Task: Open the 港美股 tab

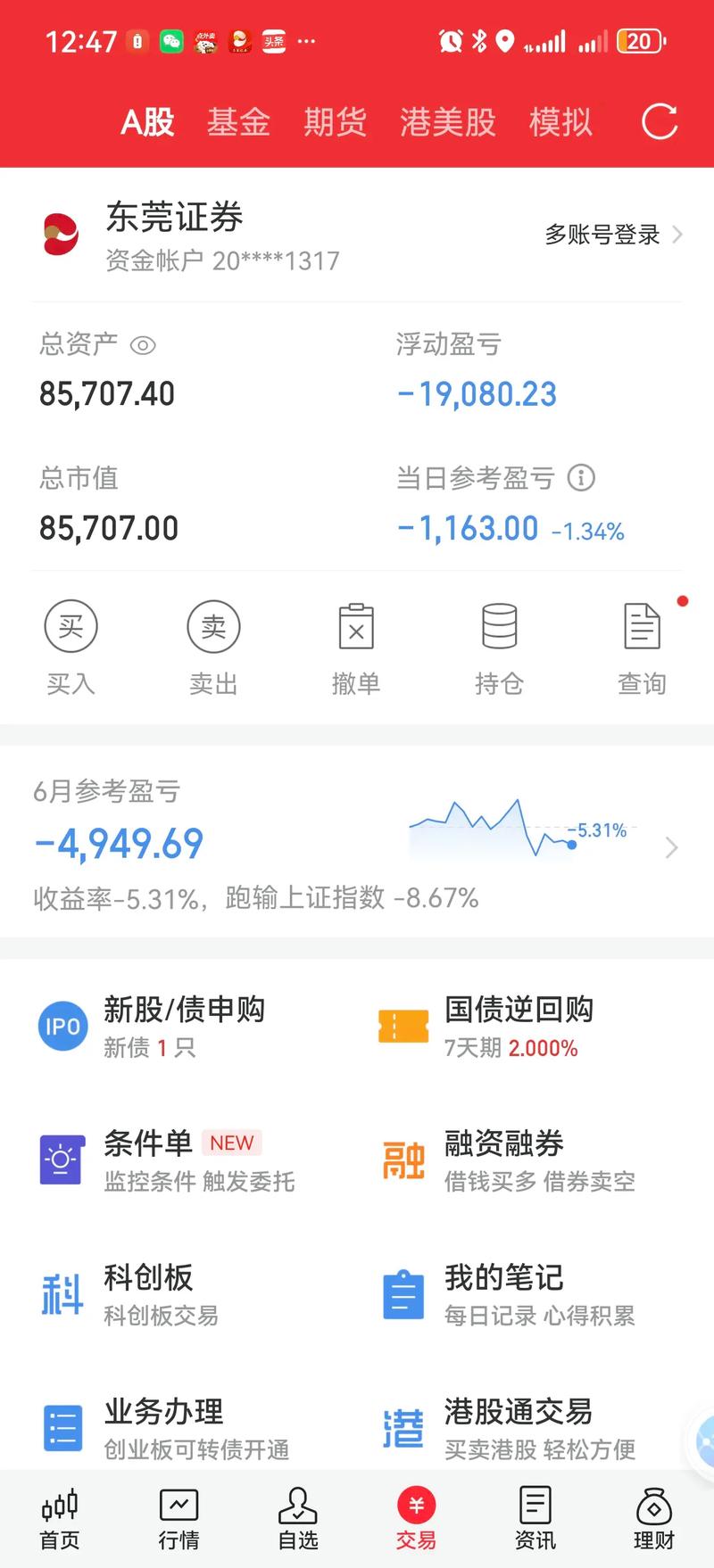Action: coord(447,122)
